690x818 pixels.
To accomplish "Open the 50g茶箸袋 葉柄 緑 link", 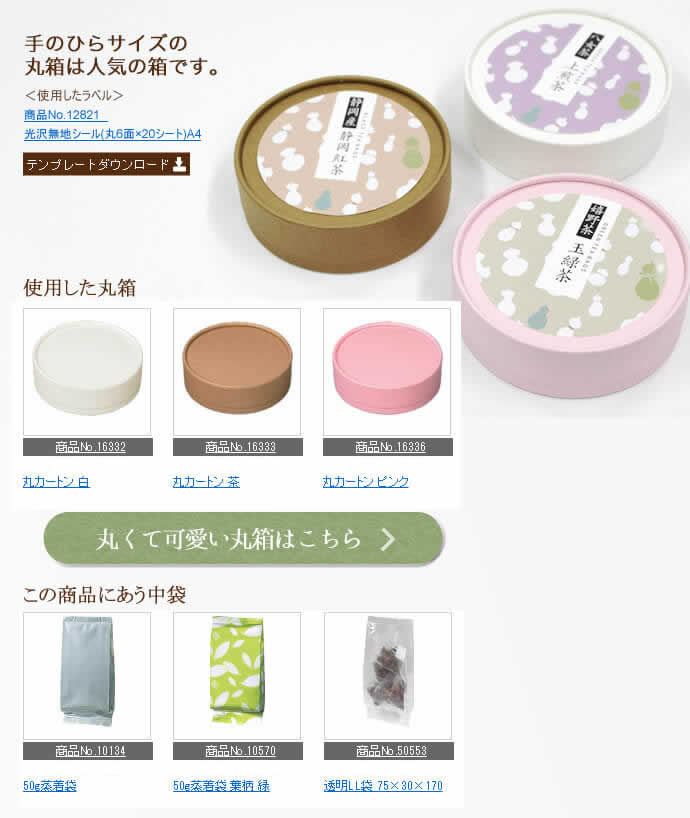I will [x=221, y=786].
